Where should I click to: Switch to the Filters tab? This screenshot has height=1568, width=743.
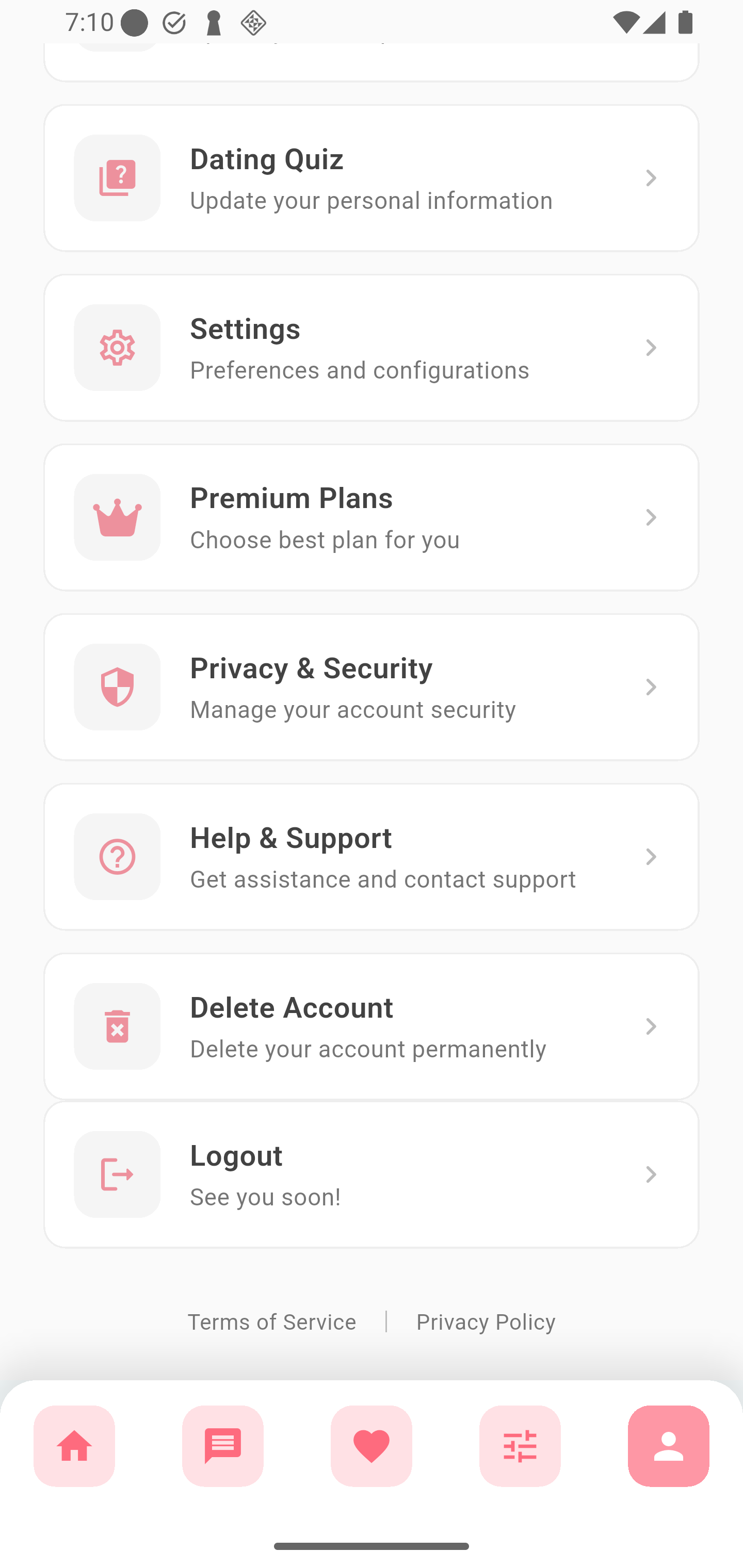tap(520, 1446)
